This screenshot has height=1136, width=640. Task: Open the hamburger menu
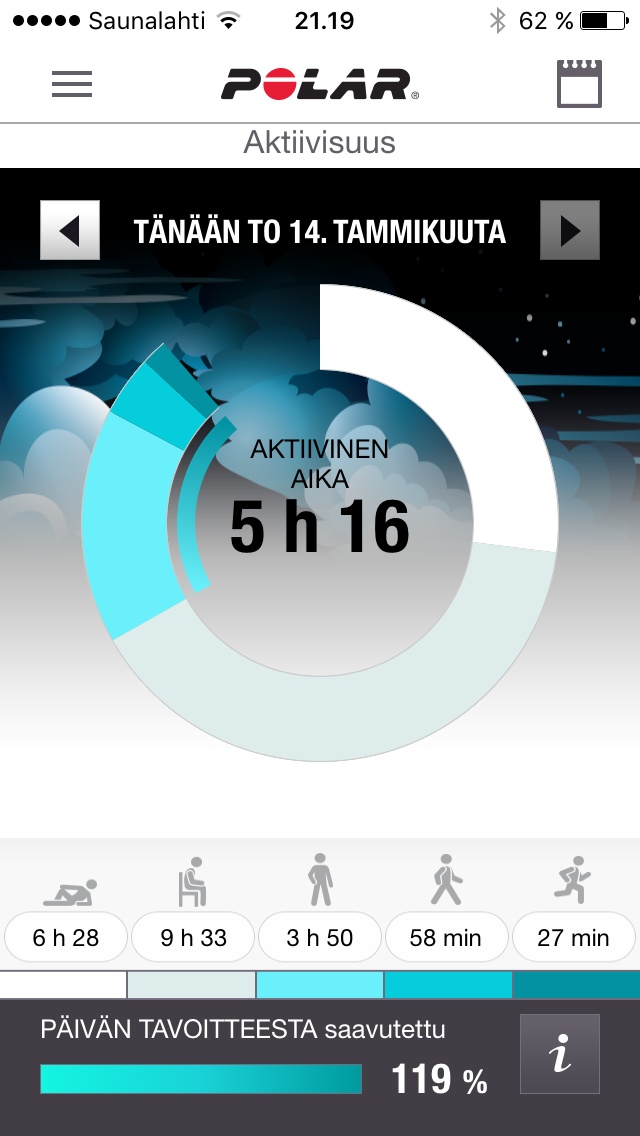tap(72, 84)
